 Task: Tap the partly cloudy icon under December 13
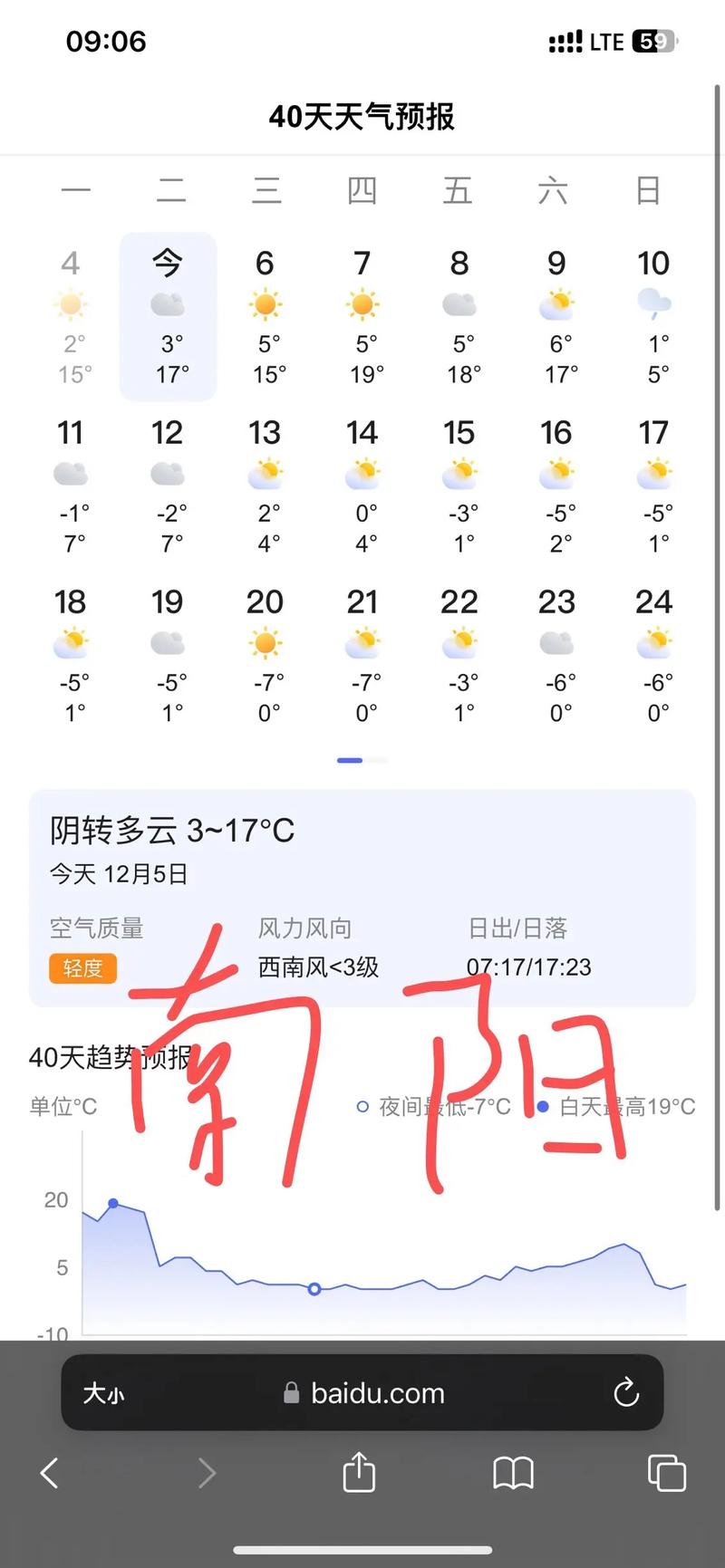(x=265, y=472)
